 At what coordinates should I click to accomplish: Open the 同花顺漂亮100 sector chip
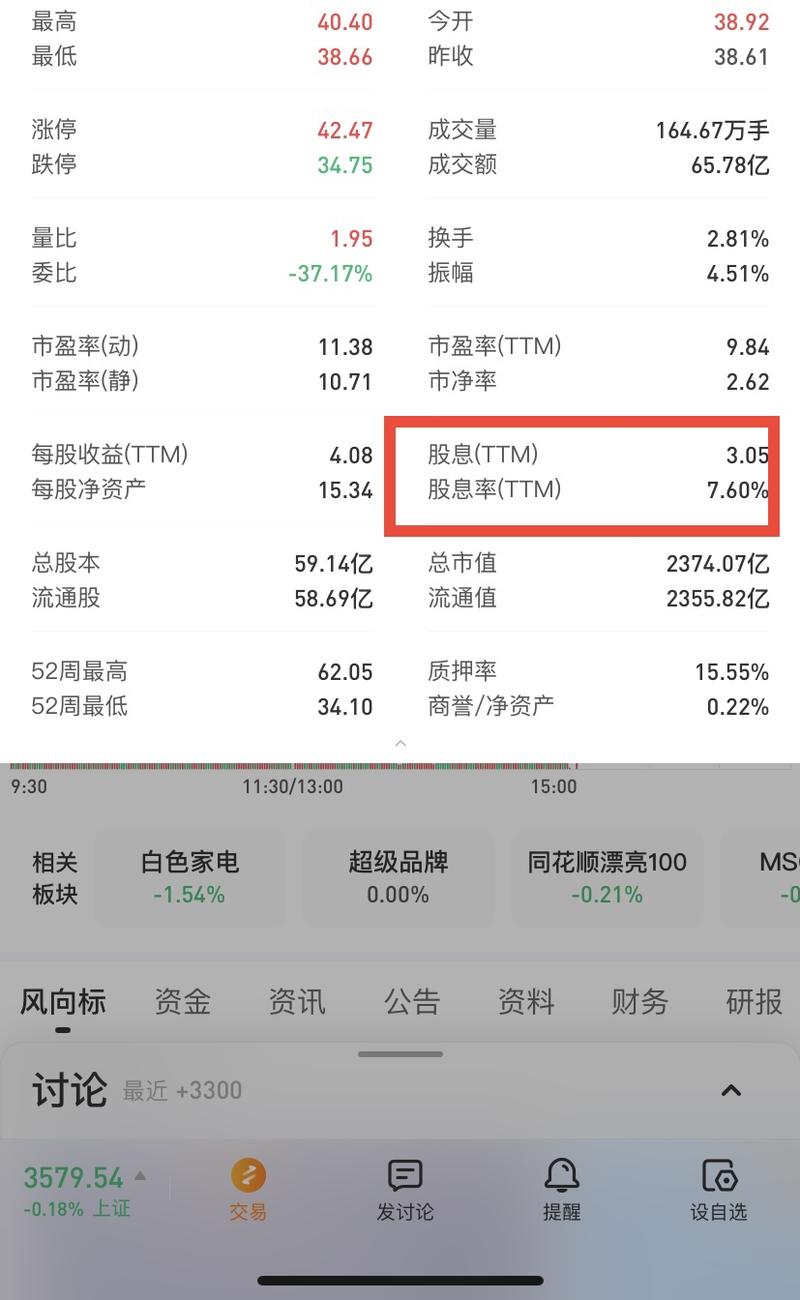[x=606, y=877]
